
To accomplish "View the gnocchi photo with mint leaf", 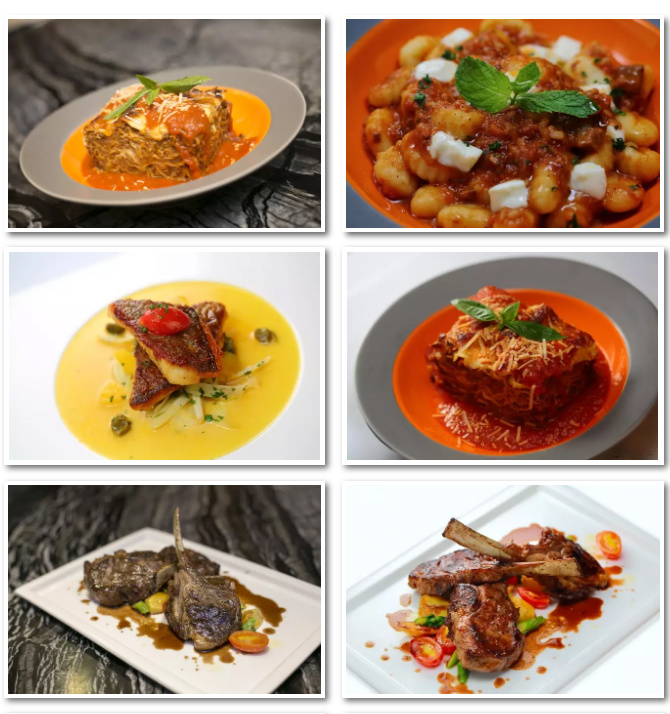I will (x=503, y=124).
